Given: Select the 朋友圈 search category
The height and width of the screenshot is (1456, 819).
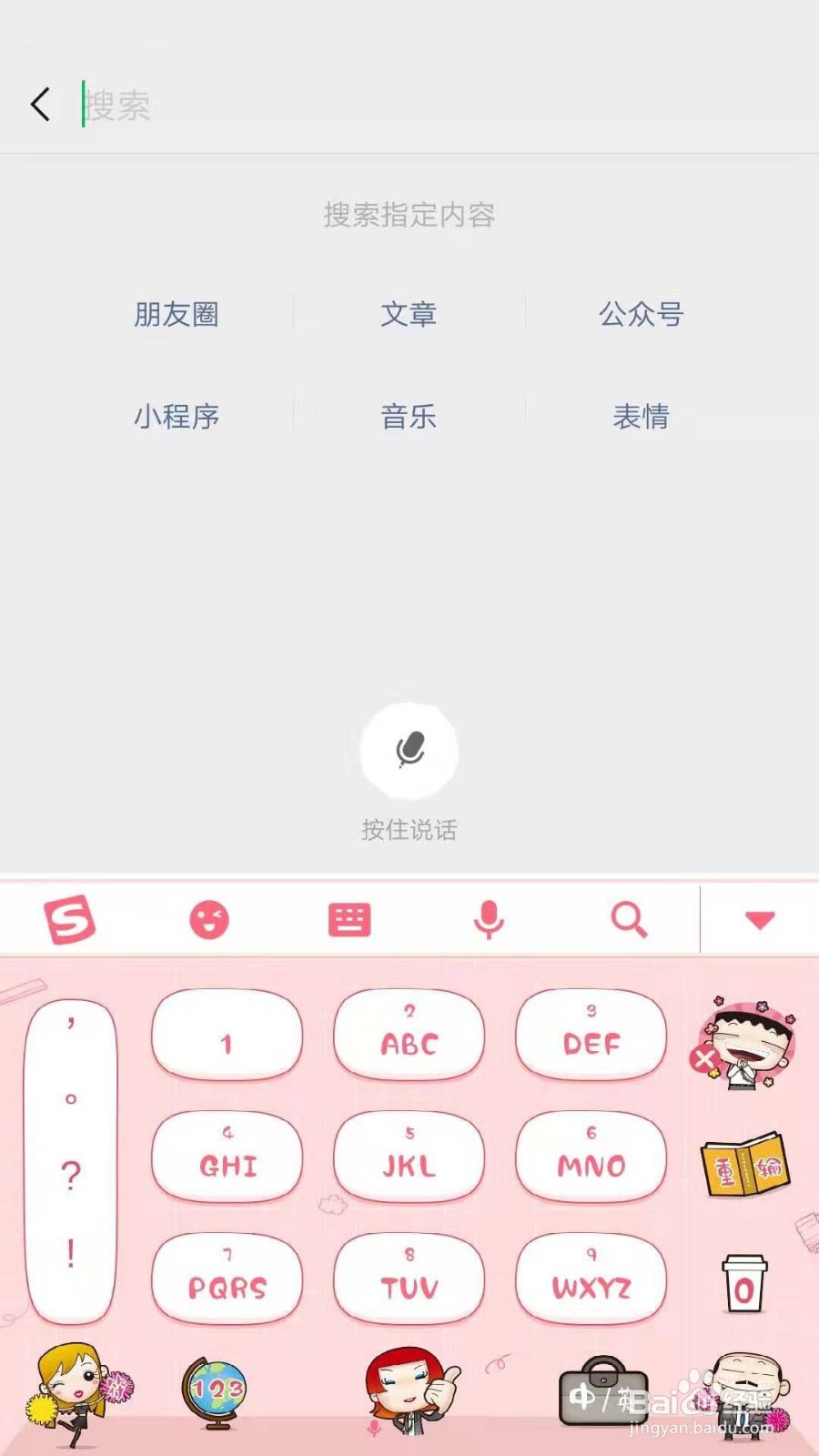Looking at the screenshot, I should 177,314.
